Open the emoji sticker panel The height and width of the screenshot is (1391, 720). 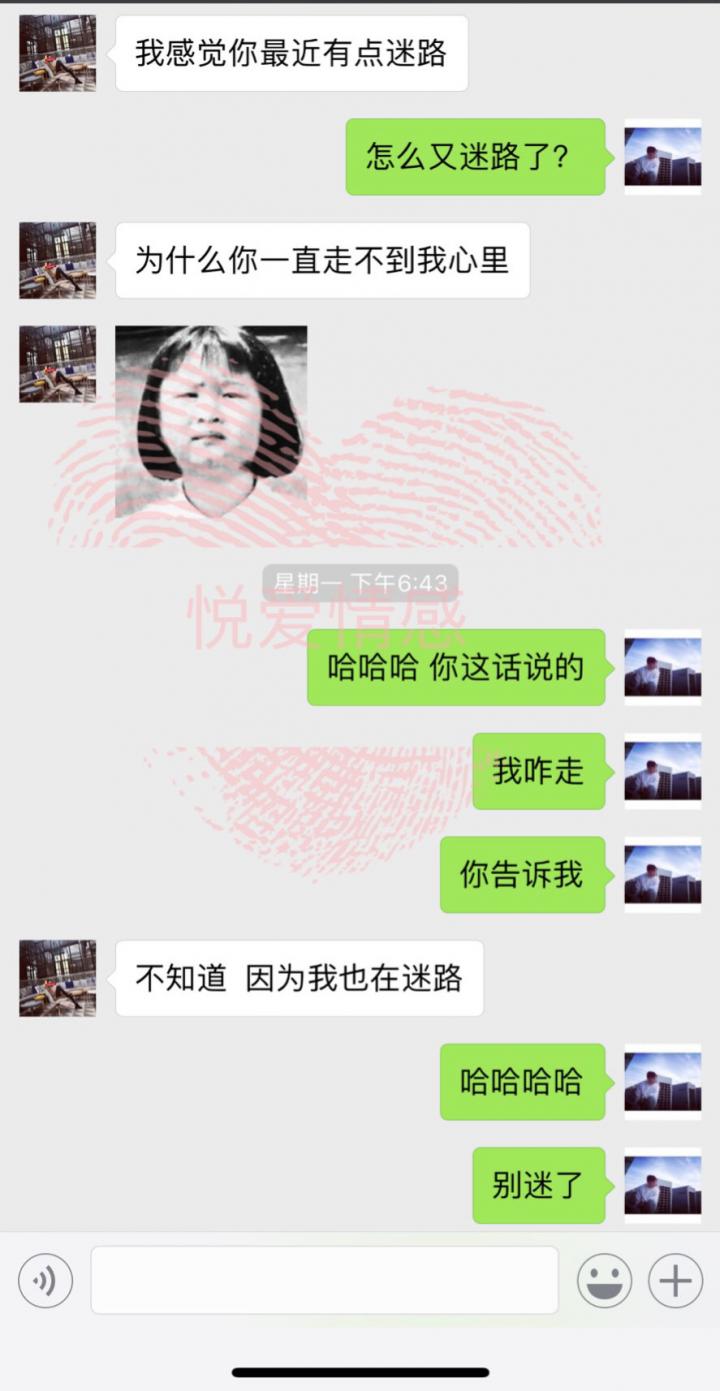point(604,1280)
